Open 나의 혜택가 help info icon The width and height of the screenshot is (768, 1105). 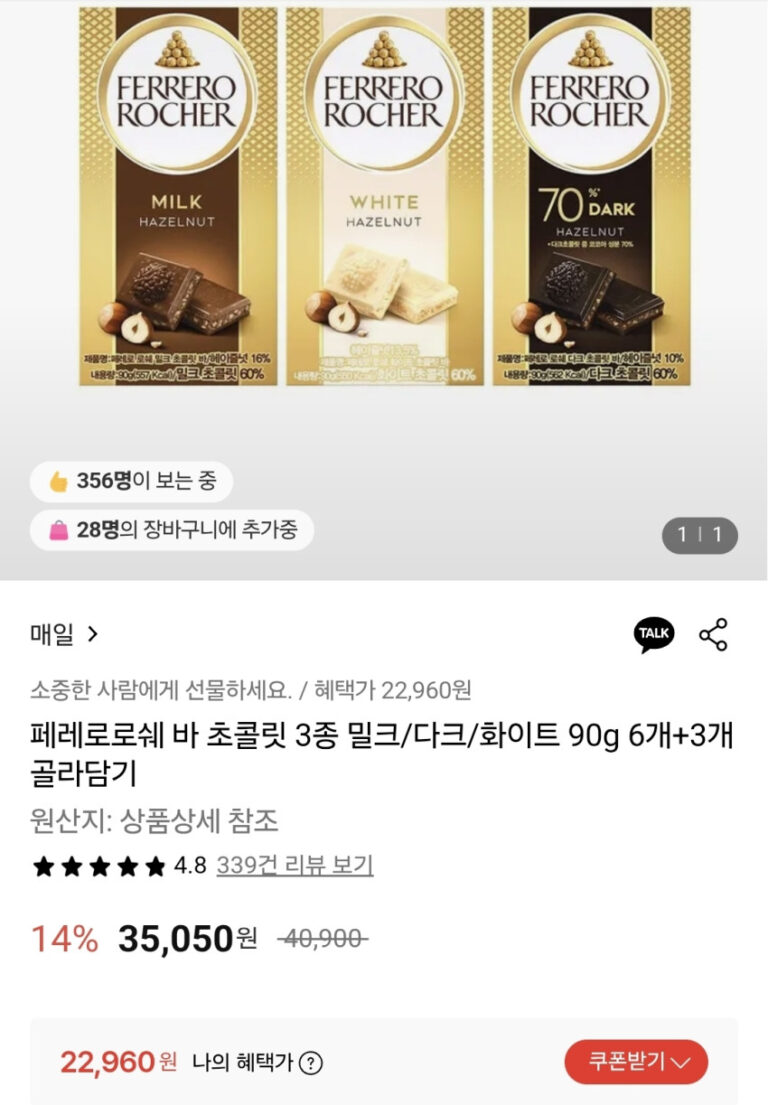click(x=311, y=1063)
